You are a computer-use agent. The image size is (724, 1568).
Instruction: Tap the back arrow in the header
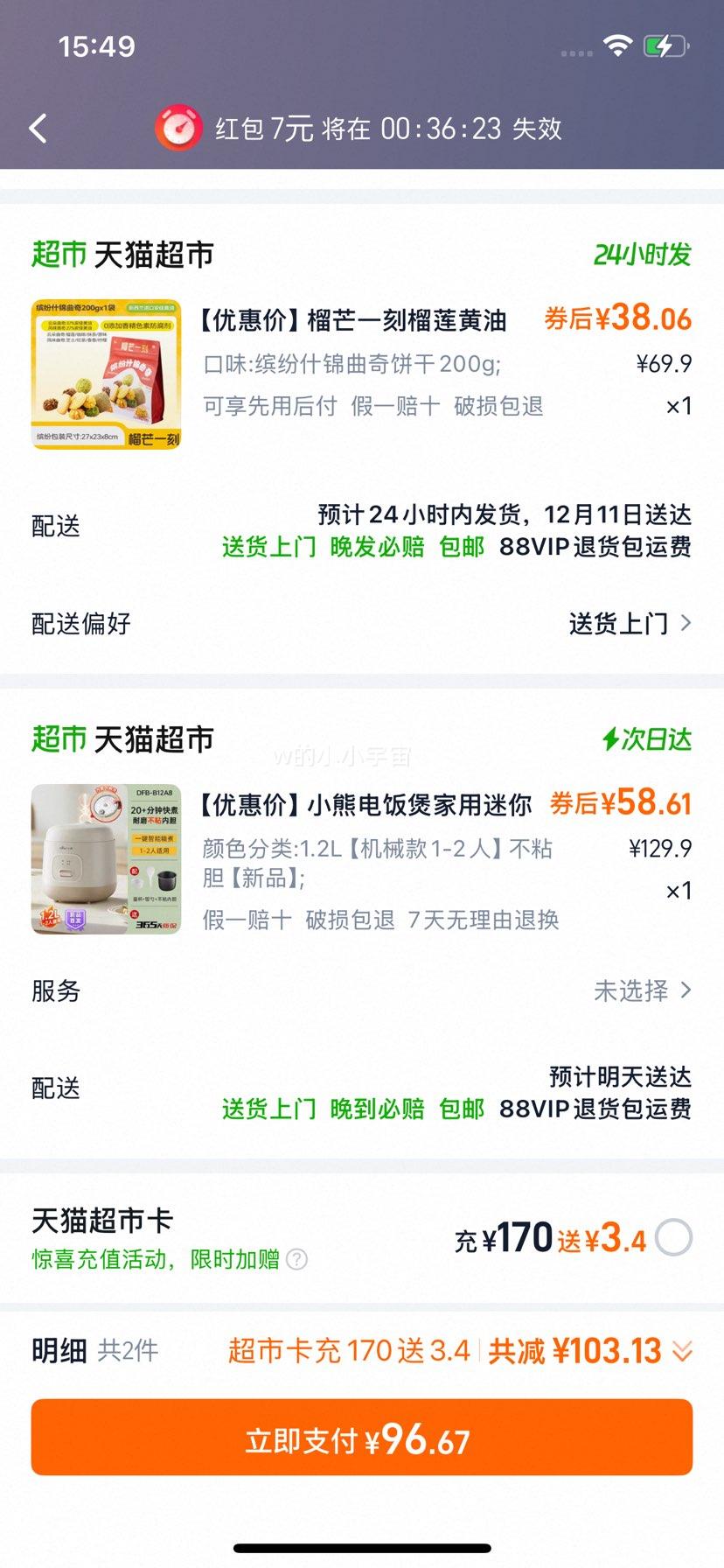pyautogui.click(x=37, y=128)
